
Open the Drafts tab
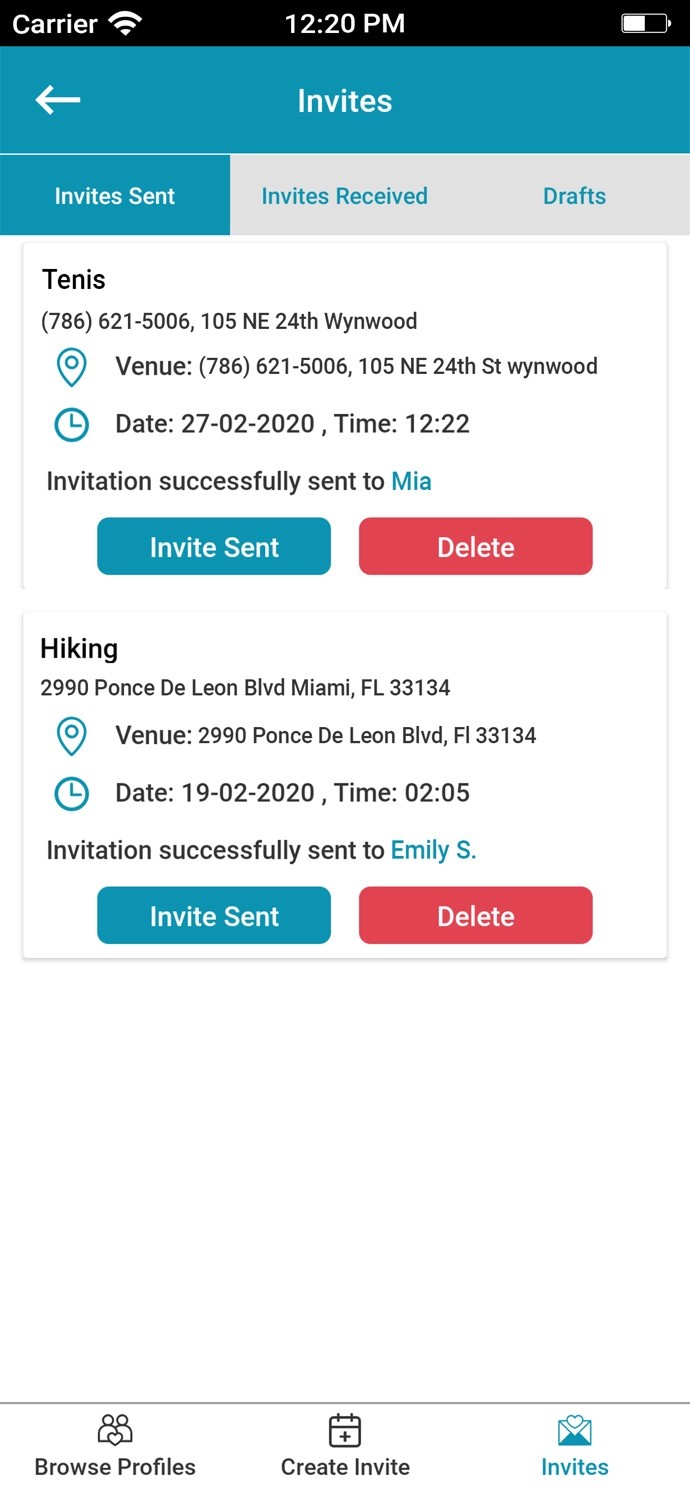point(574,196)
